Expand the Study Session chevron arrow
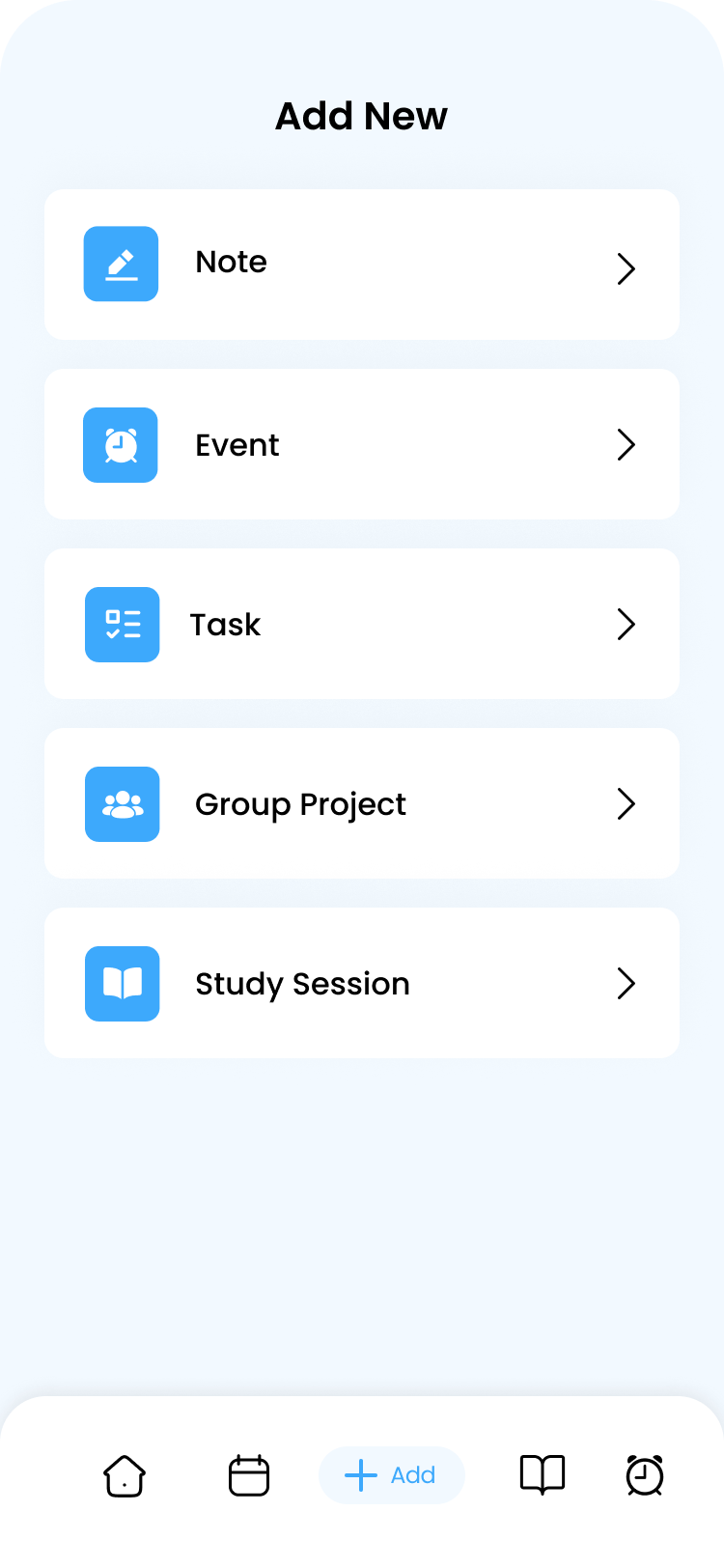This screenshot has height=1568, width=724. [627, 983]
